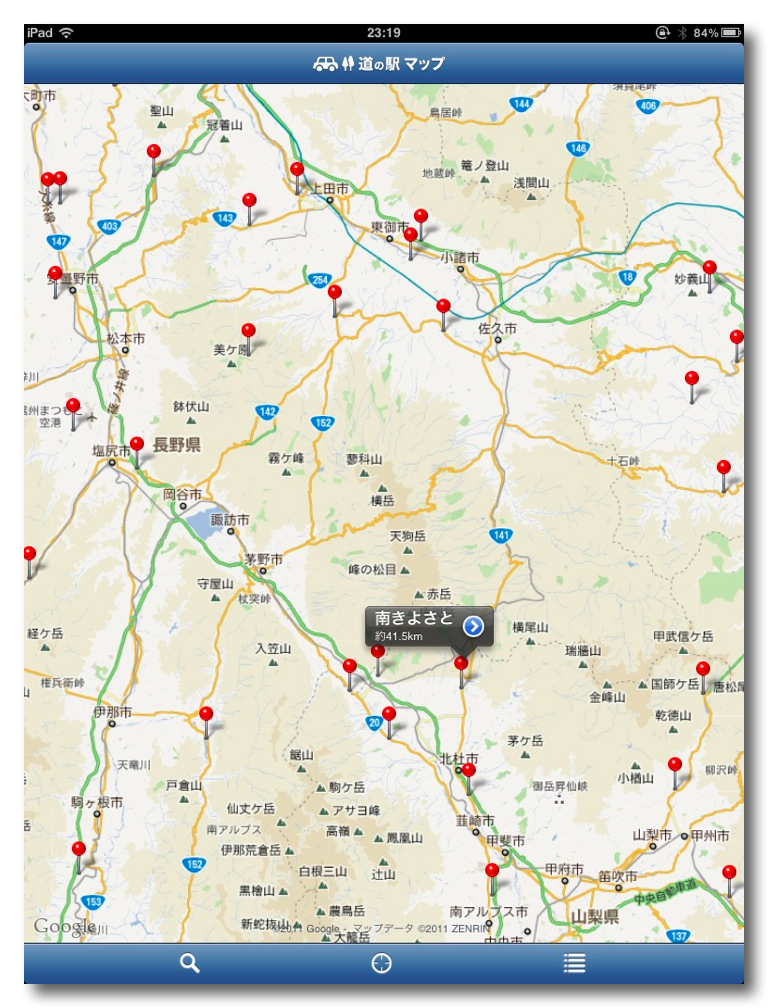Select the pin above 南アルプス市
This screenshot has width=768, height=1008.
point(492,872)
